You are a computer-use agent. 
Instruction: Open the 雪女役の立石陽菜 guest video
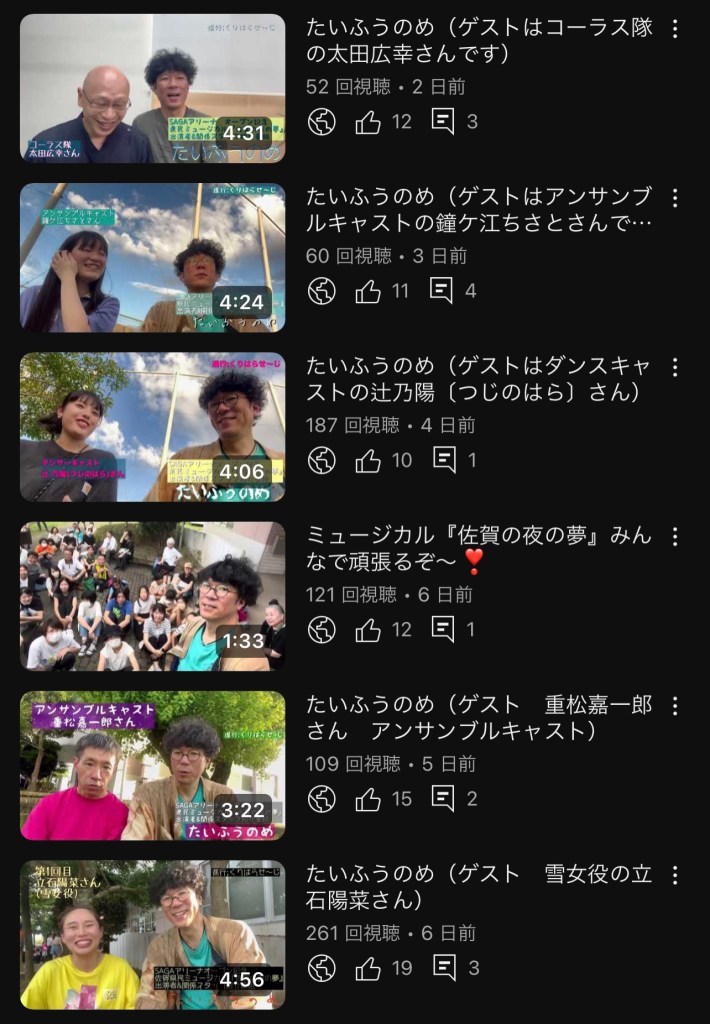(x=152, y=934)
